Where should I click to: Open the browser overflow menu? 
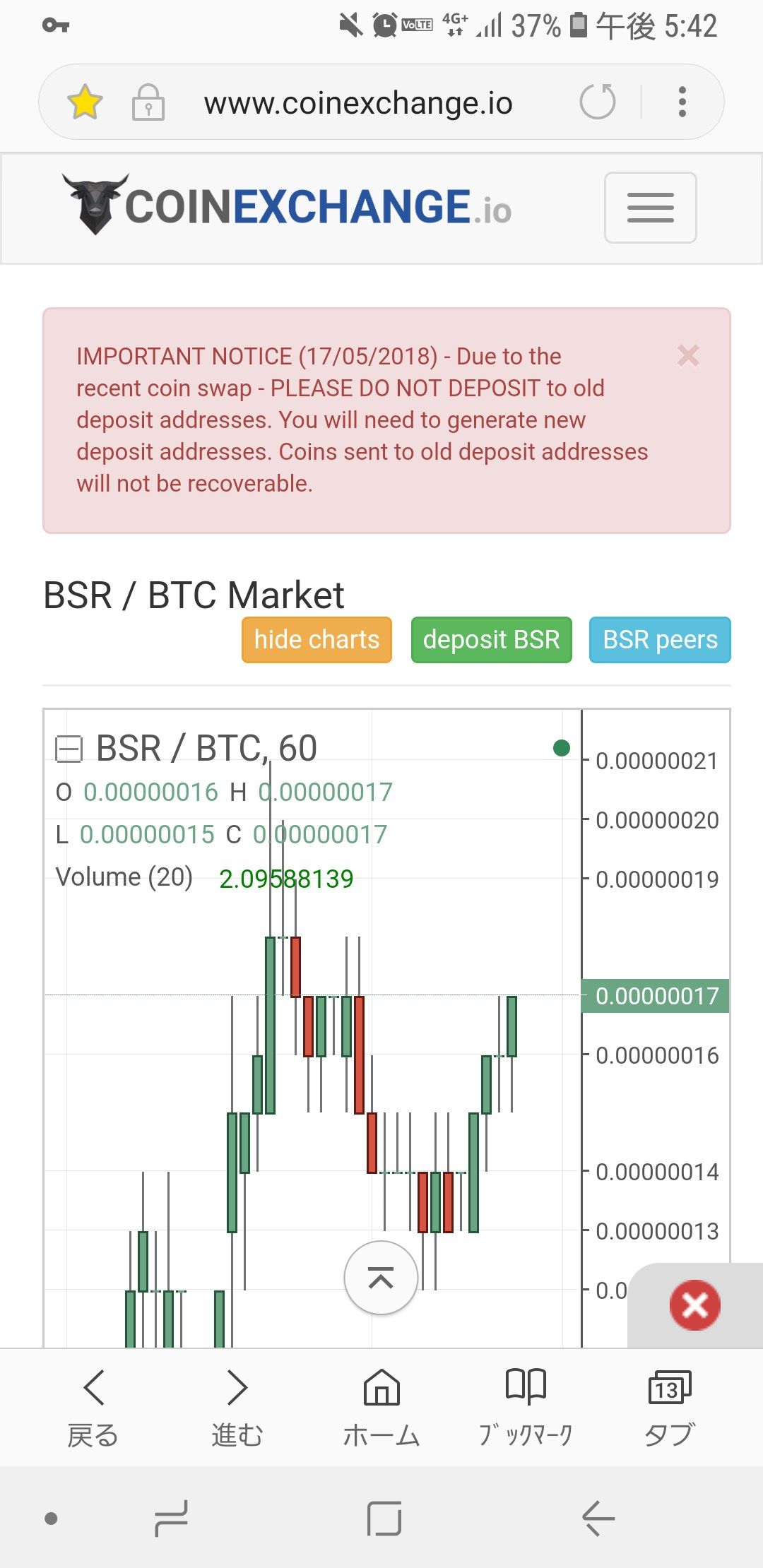pos(682,102)
